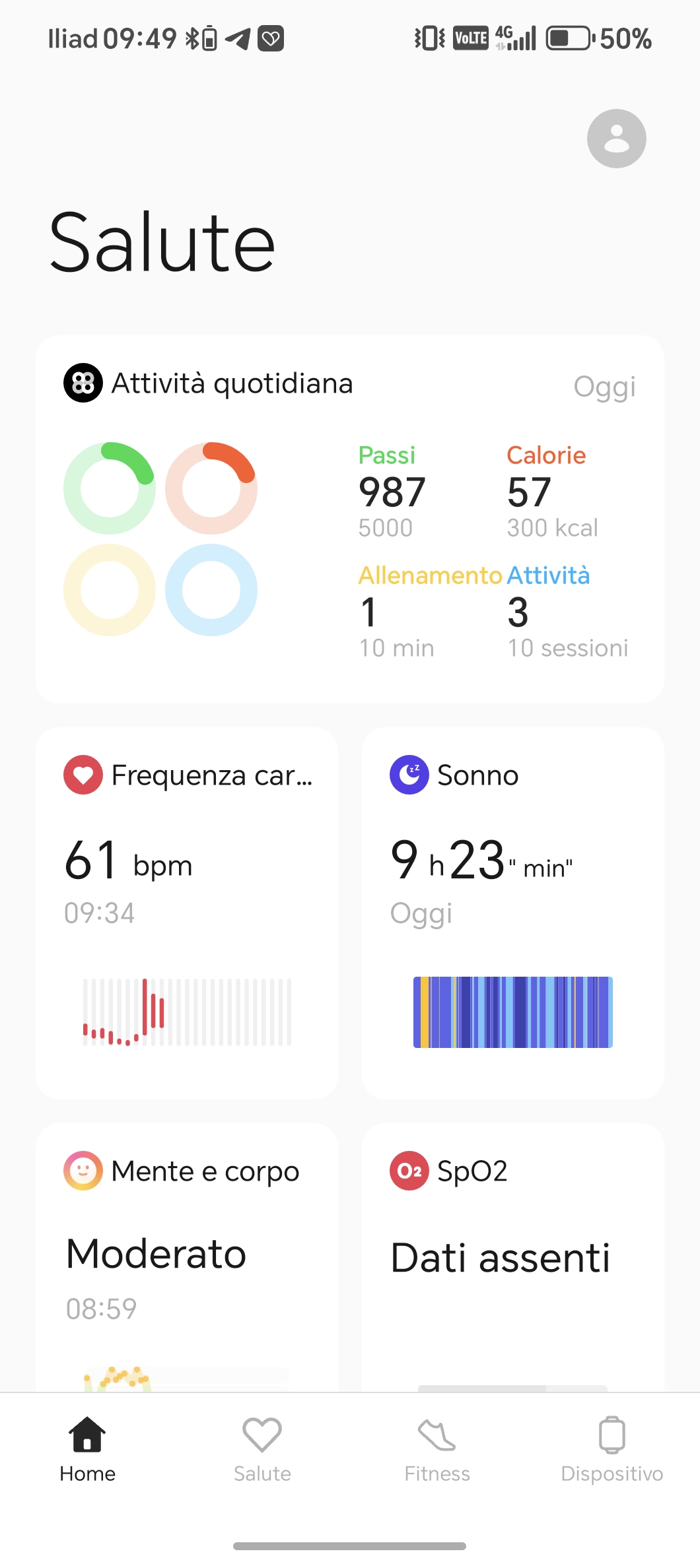
Task: Open the Mente e corpo card
Action: pyautogui.click(x=187, y=1258)
